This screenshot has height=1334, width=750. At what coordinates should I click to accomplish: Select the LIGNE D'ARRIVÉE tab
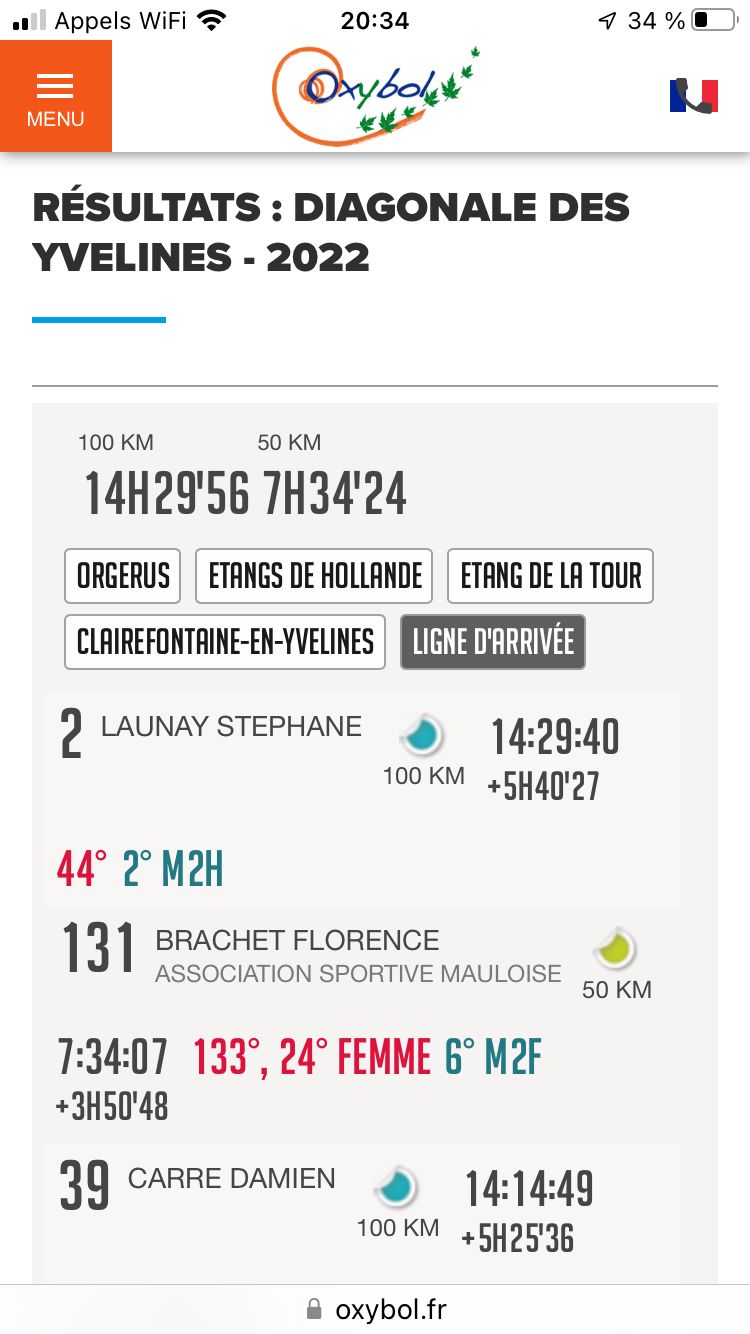click(x=493, y=642)
